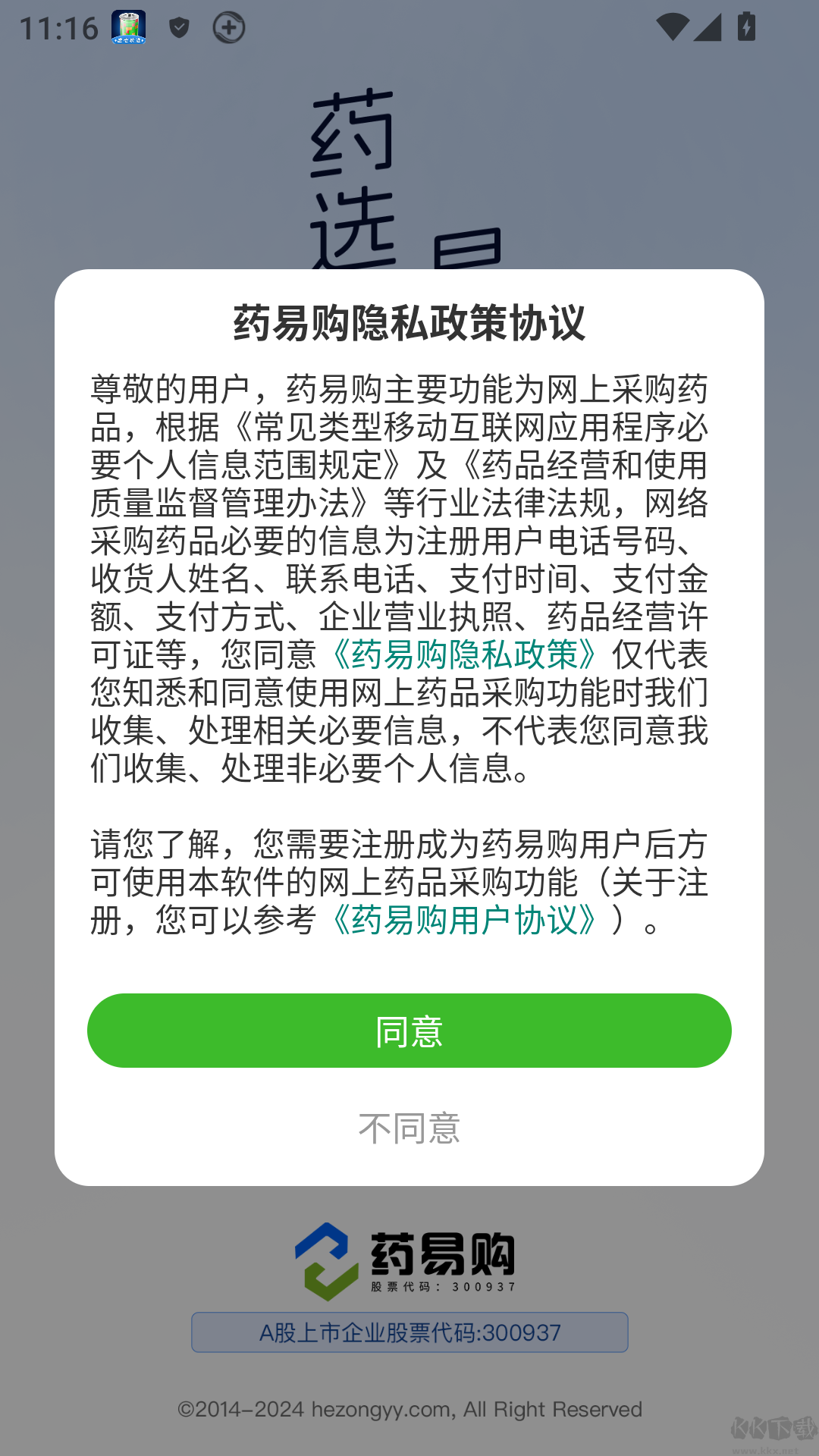Tap the 药易购 hexagonal logo

[326, 1259]
